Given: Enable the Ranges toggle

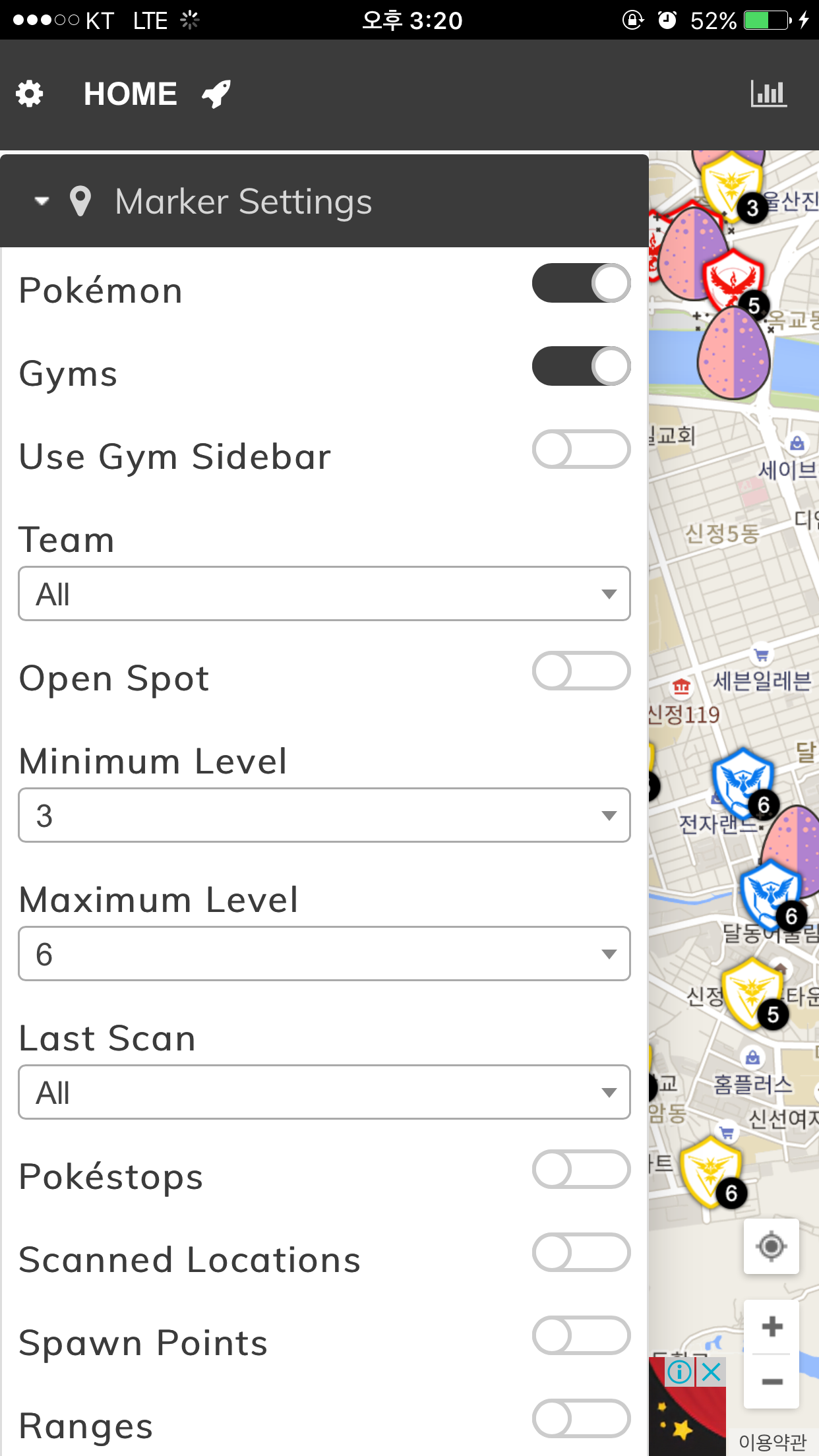Looking at the screenshot, I should tap(581, 1418).
